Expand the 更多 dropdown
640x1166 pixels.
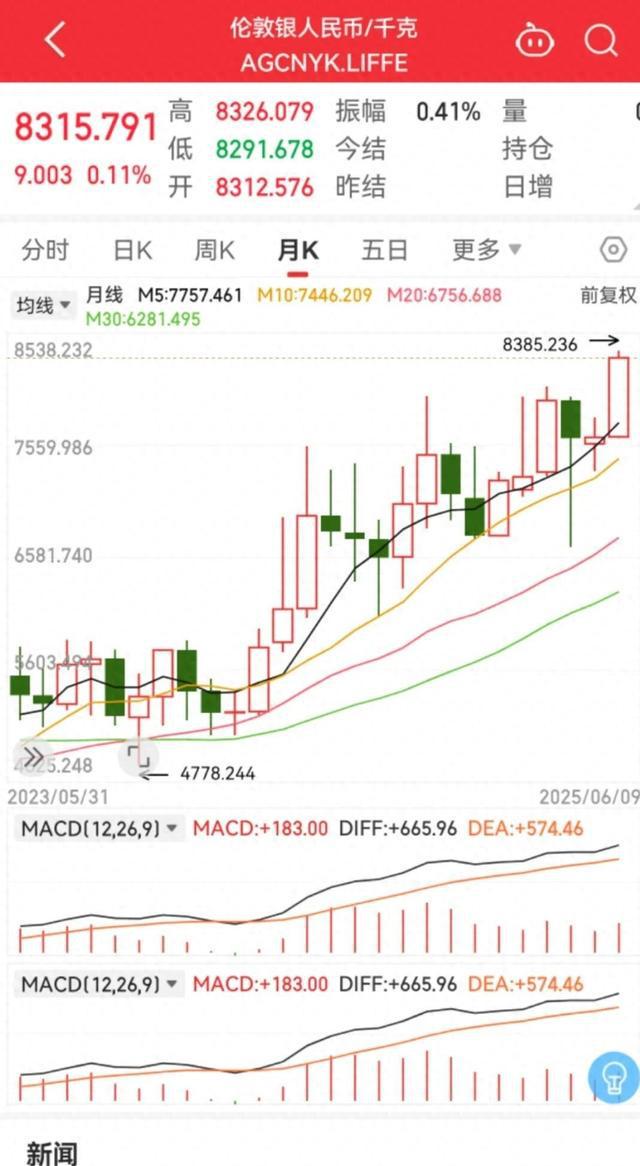coord(487,251)
